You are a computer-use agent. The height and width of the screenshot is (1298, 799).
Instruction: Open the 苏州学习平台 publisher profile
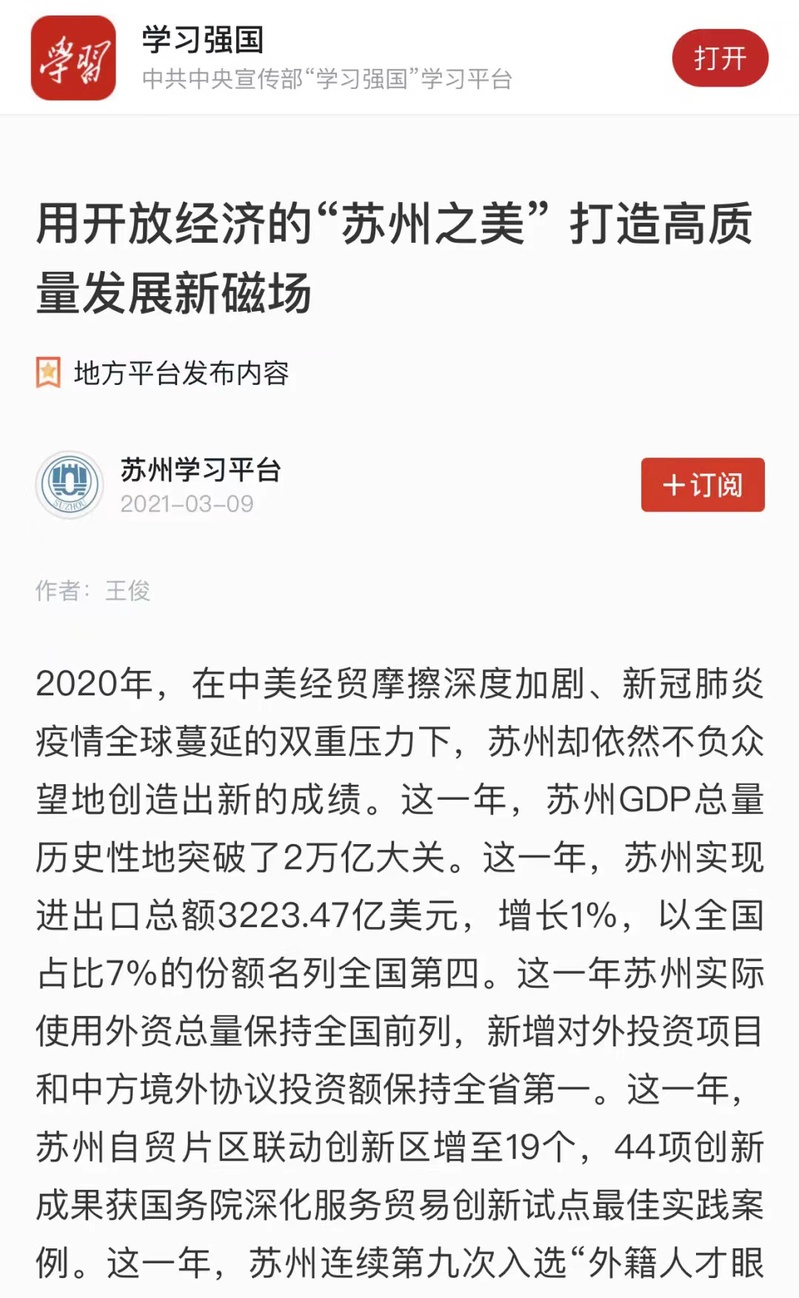pyautogui.click(x=200, y=470)
